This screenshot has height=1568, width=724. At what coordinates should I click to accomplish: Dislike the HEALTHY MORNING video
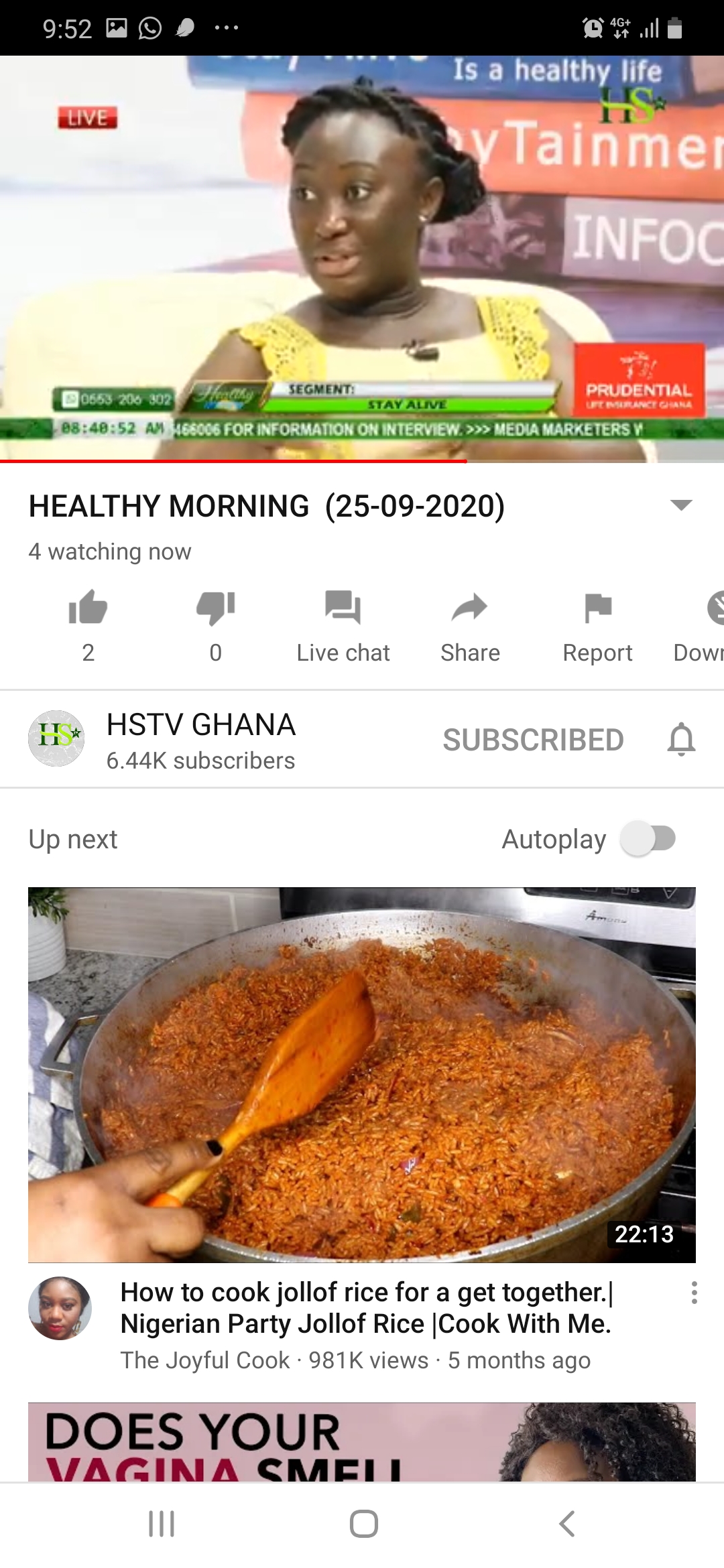[215, 608]
